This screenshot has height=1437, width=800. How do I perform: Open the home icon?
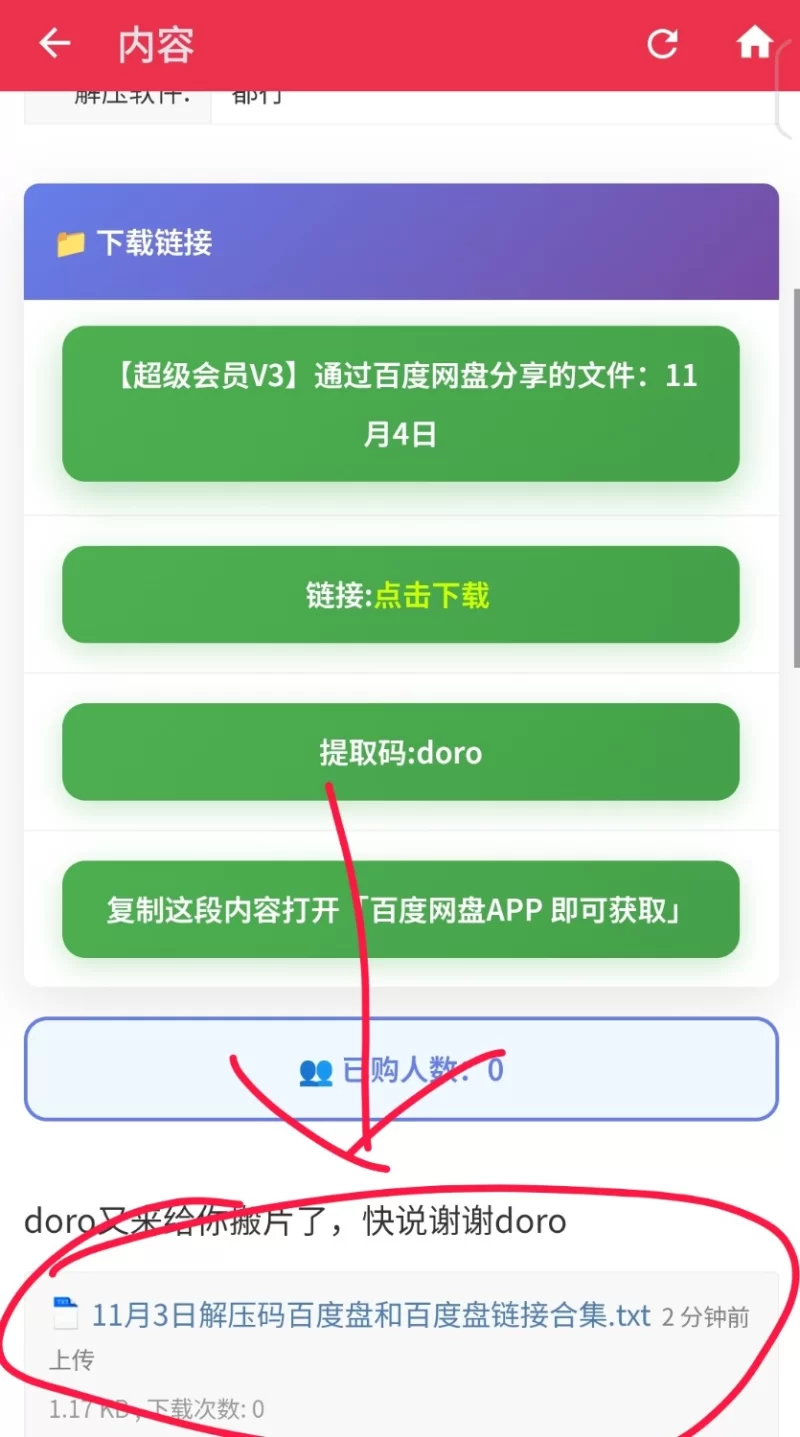(754, 43)
